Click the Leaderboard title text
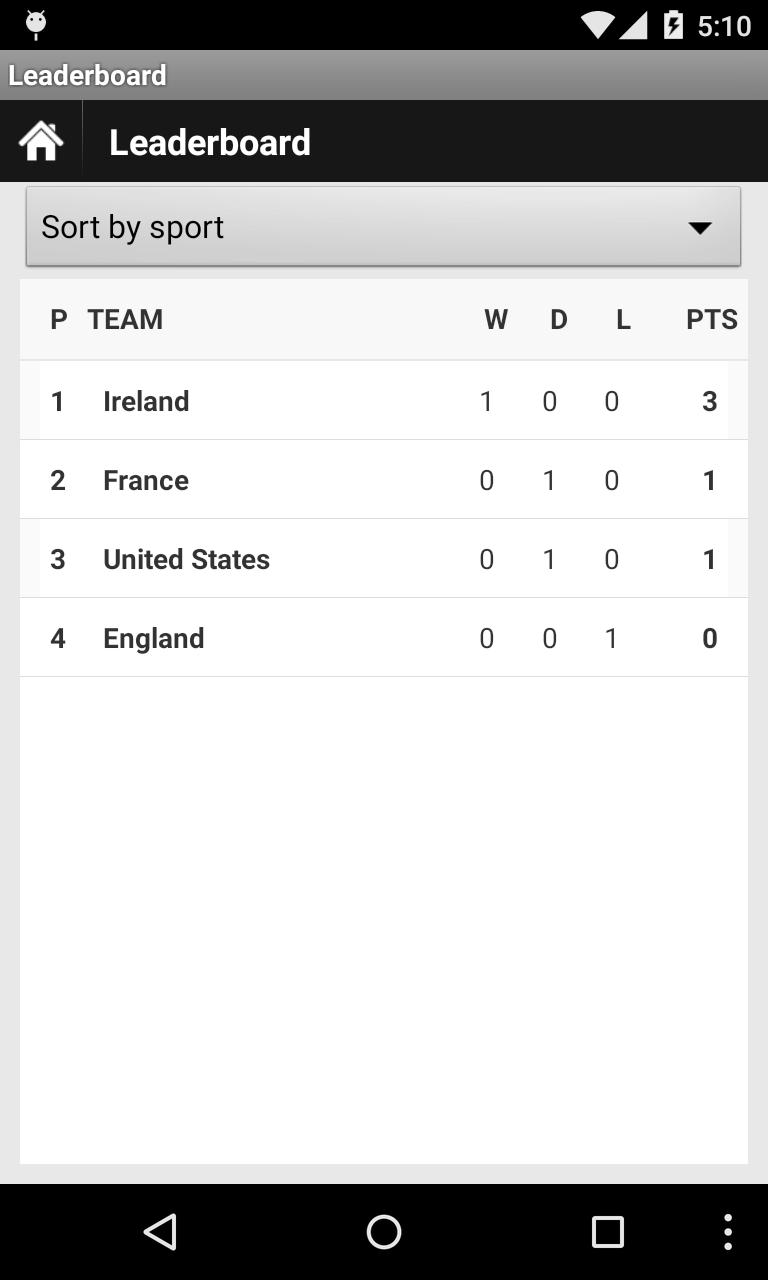The width and height of the screenshot is (768, 1280). point(210,142)
